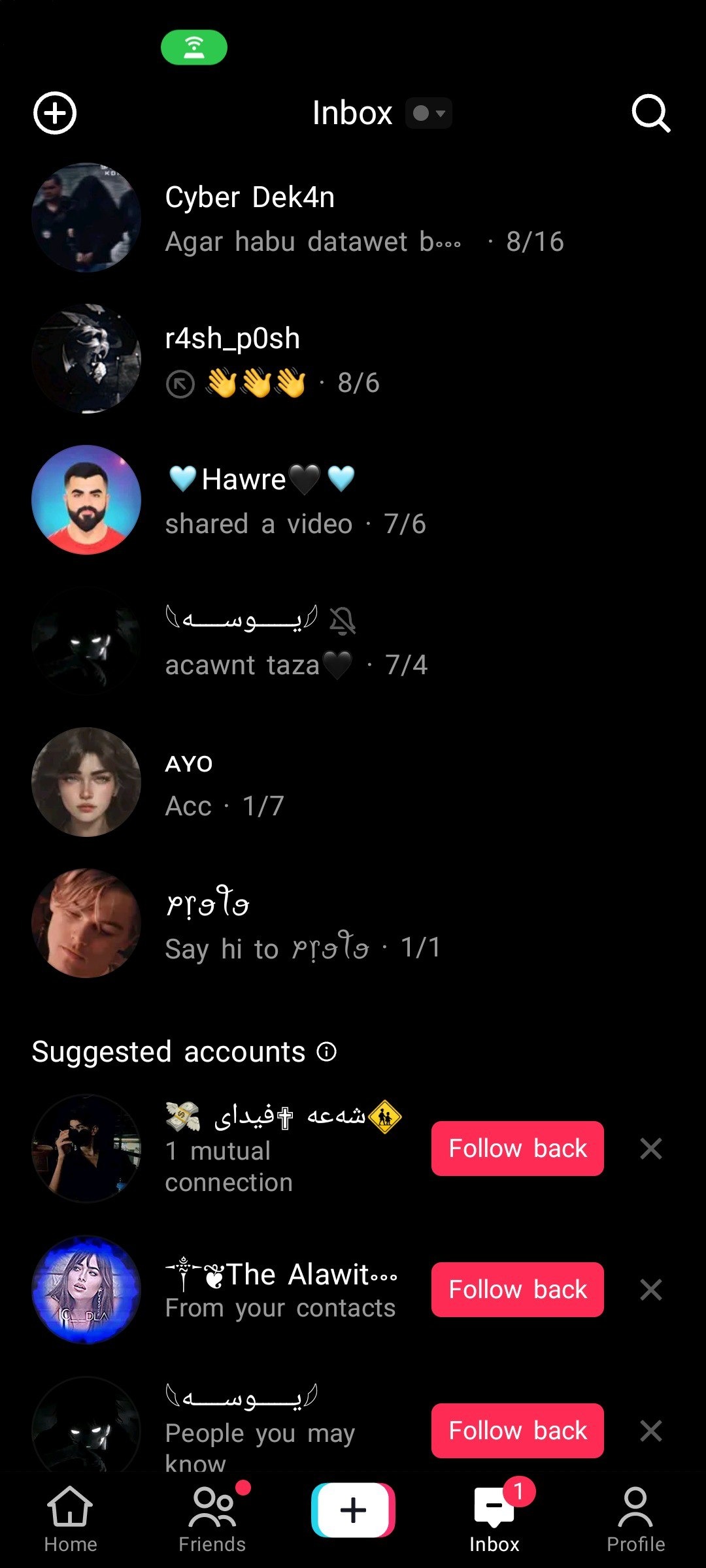Open Hawre's shared video chat

click(353, 500)
